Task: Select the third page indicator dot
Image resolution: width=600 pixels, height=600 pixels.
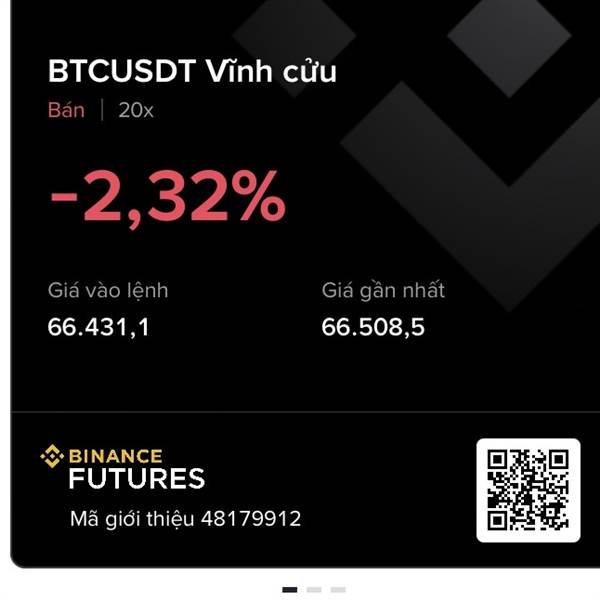Action: [338, 590]
